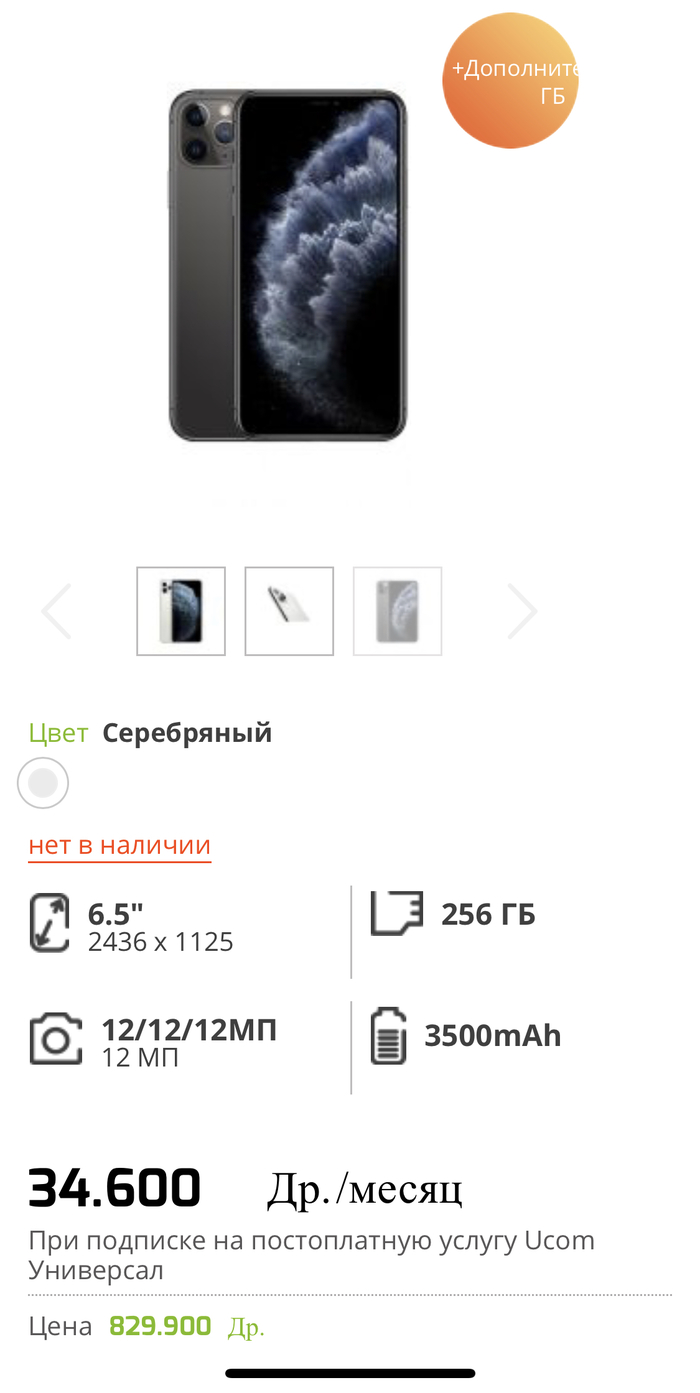Show the previous gallery thumbnails with the left arrow

point(56,611)
